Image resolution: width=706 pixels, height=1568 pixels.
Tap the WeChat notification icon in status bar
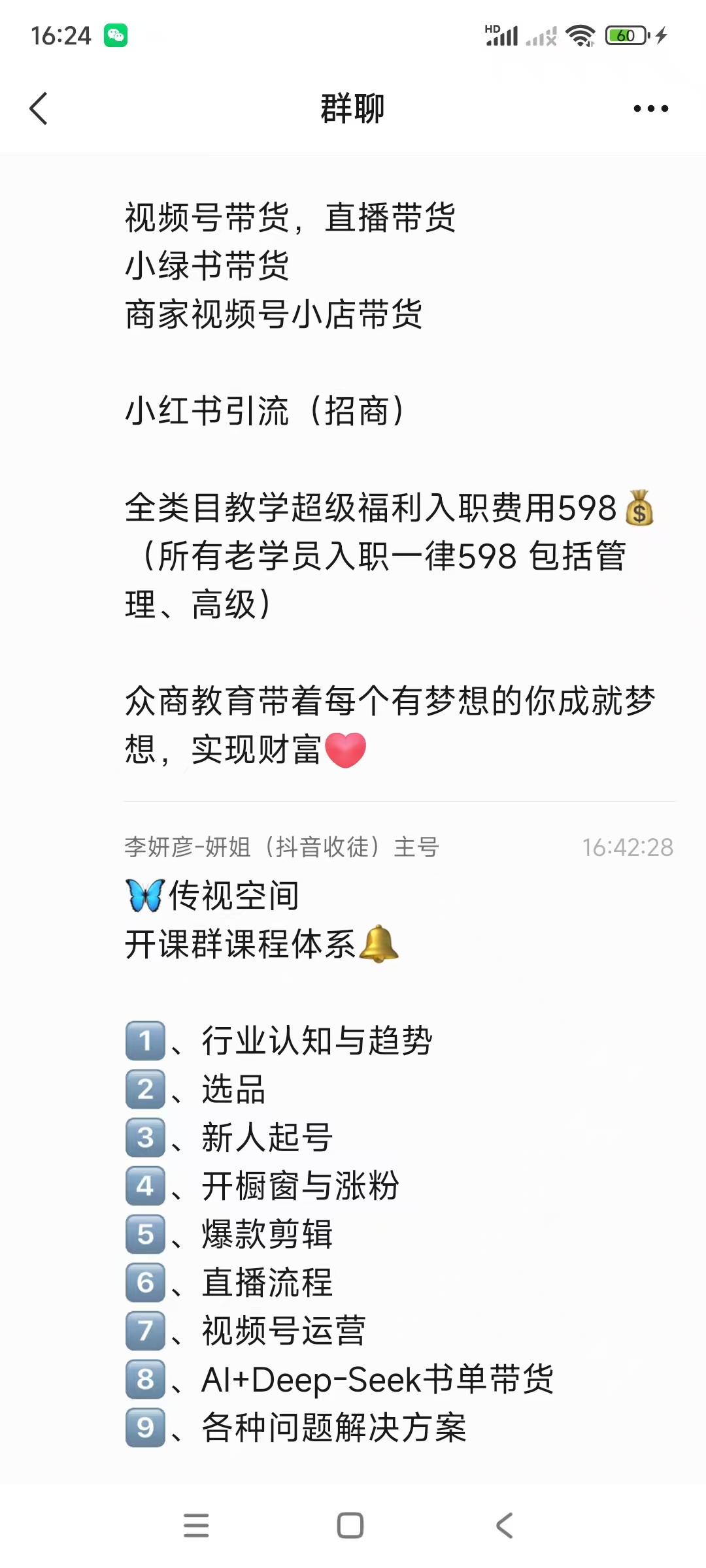point(114,36)
